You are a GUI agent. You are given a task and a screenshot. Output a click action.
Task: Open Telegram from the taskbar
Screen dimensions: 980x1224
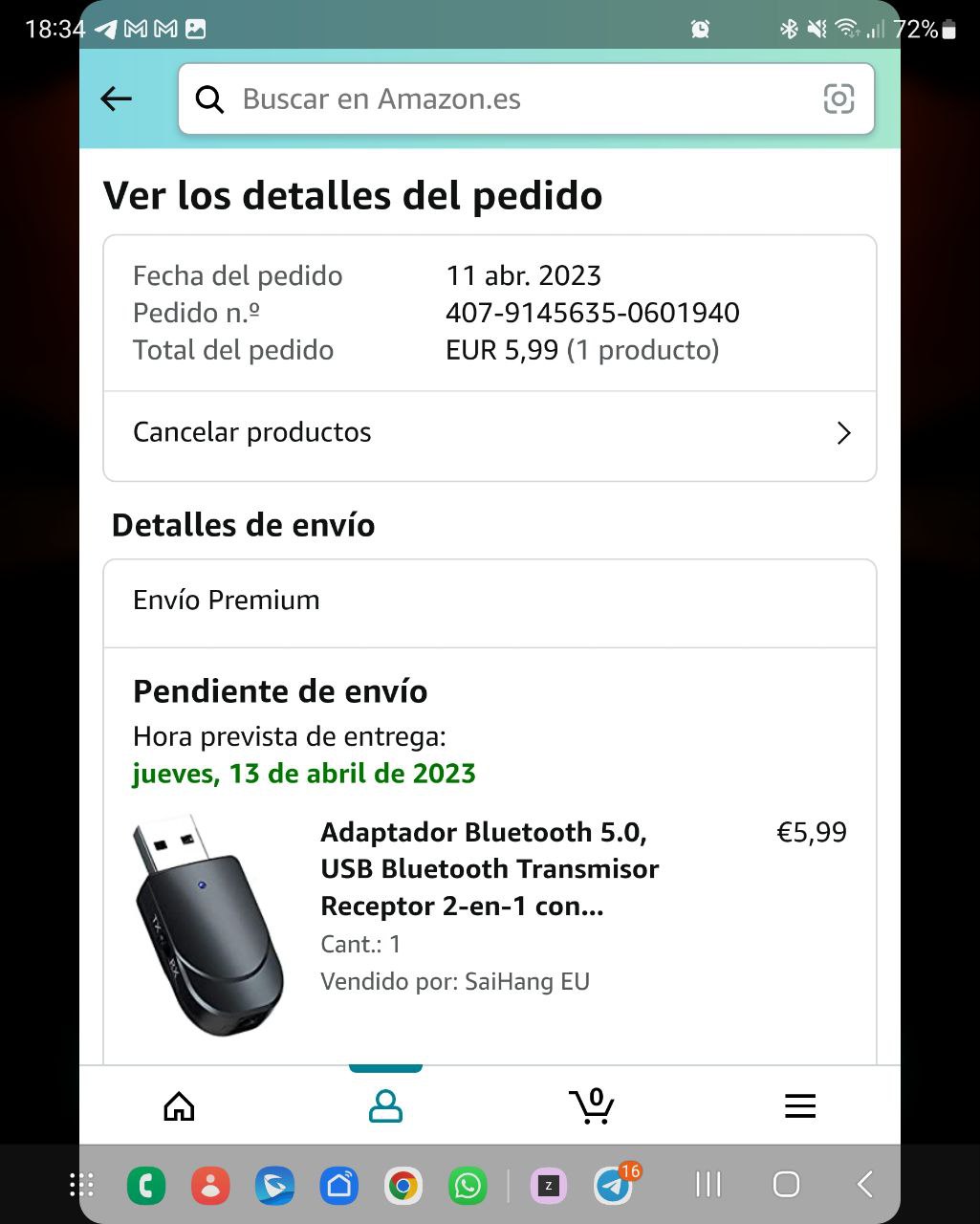(x=614, y=1187)
